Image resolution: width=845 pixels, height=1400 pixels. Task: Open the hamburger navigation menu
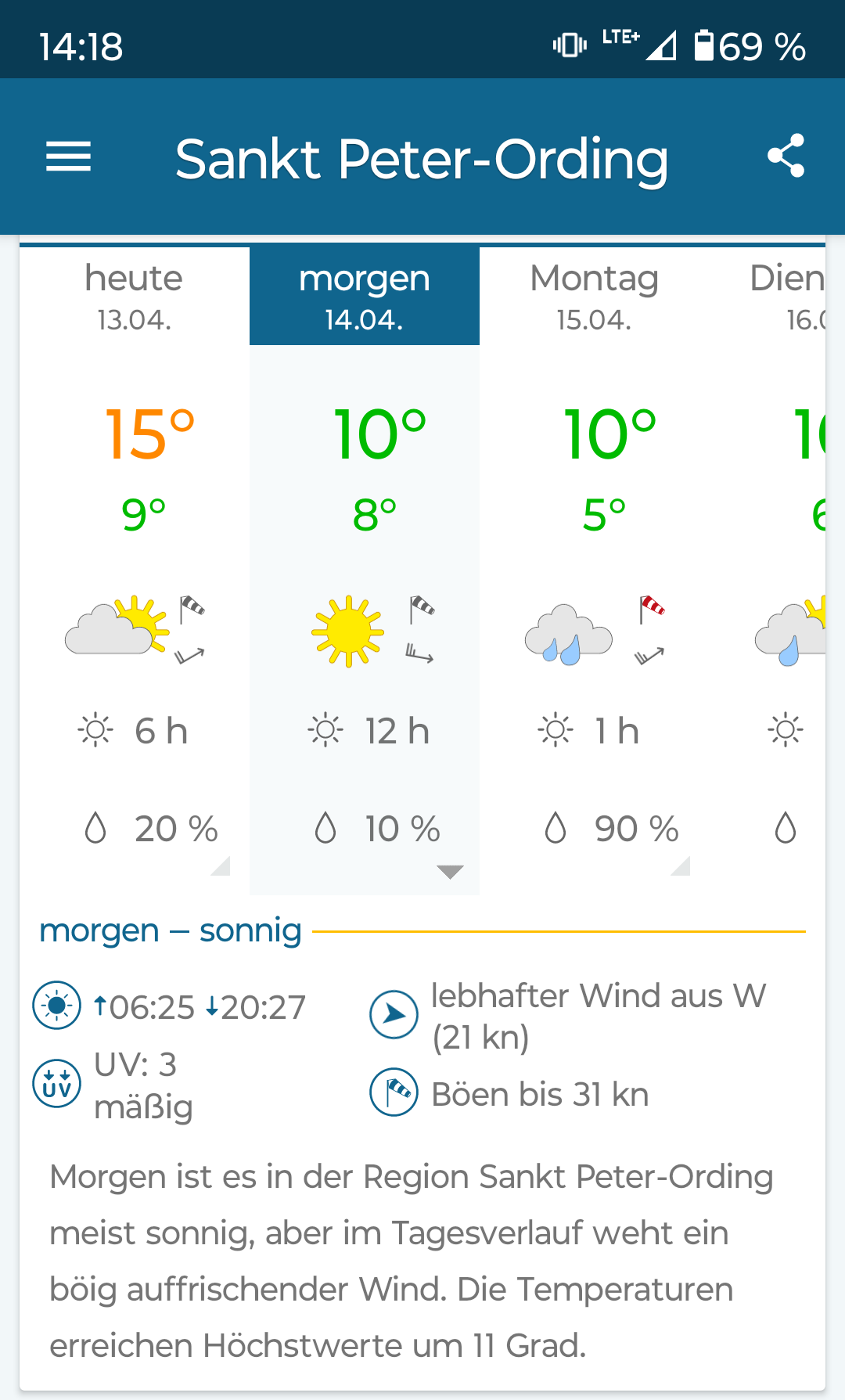[69, 157]
